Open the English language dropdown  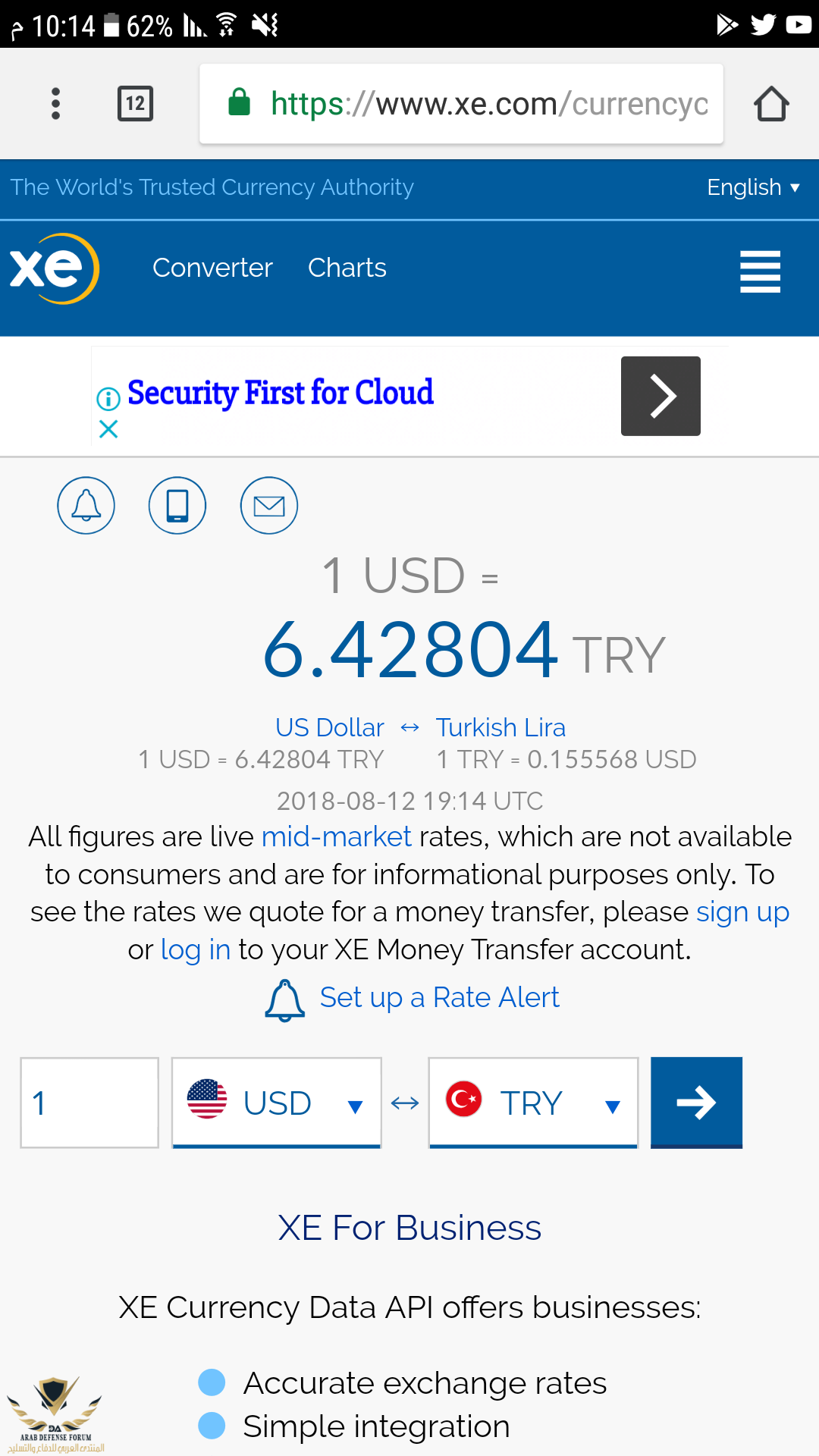pos(753,187)
